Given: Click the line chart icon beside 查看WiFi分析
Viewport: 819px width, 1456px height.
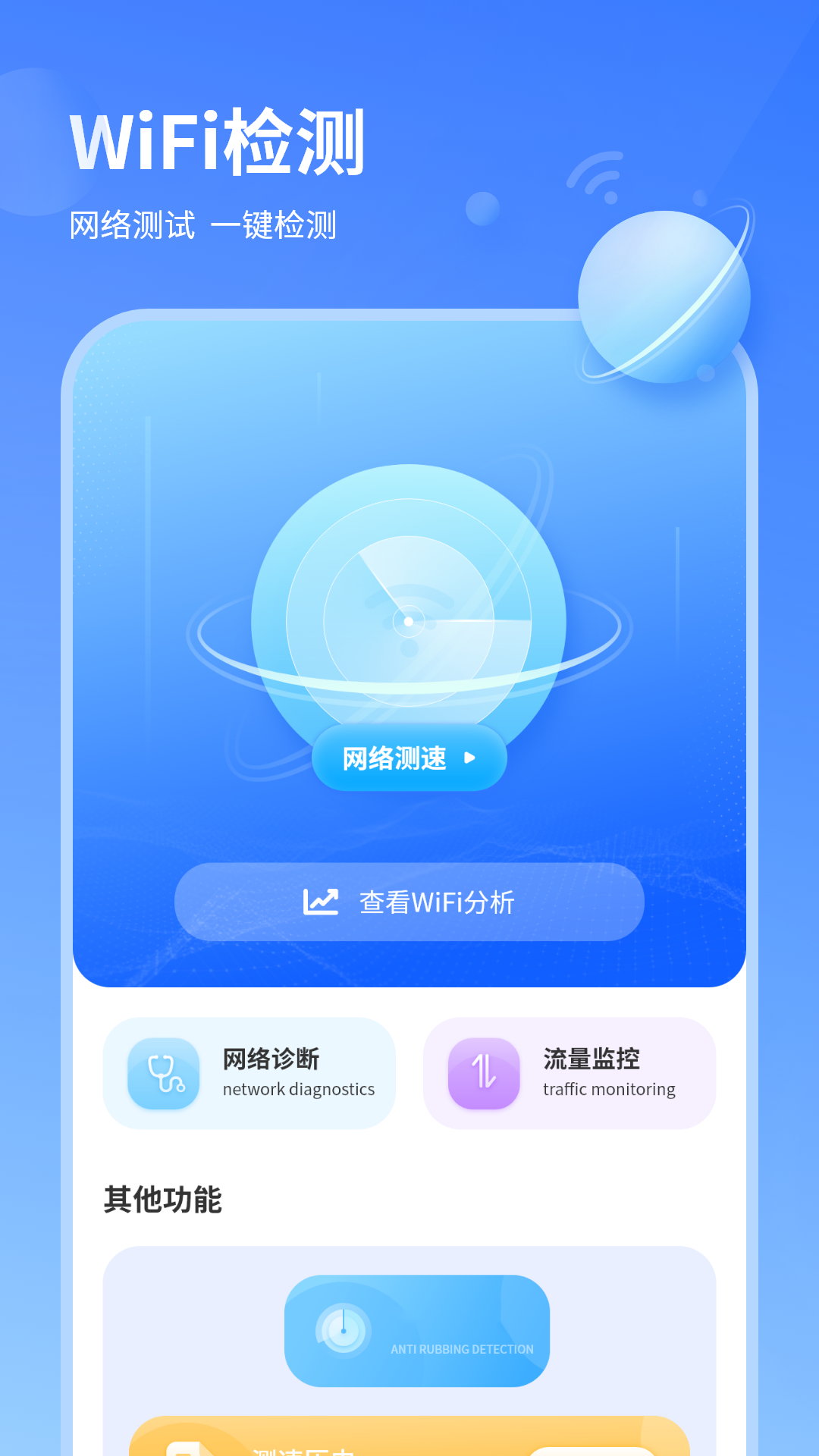Looking at the screenshot, I should pyautogui.click(x=322, y=901).
